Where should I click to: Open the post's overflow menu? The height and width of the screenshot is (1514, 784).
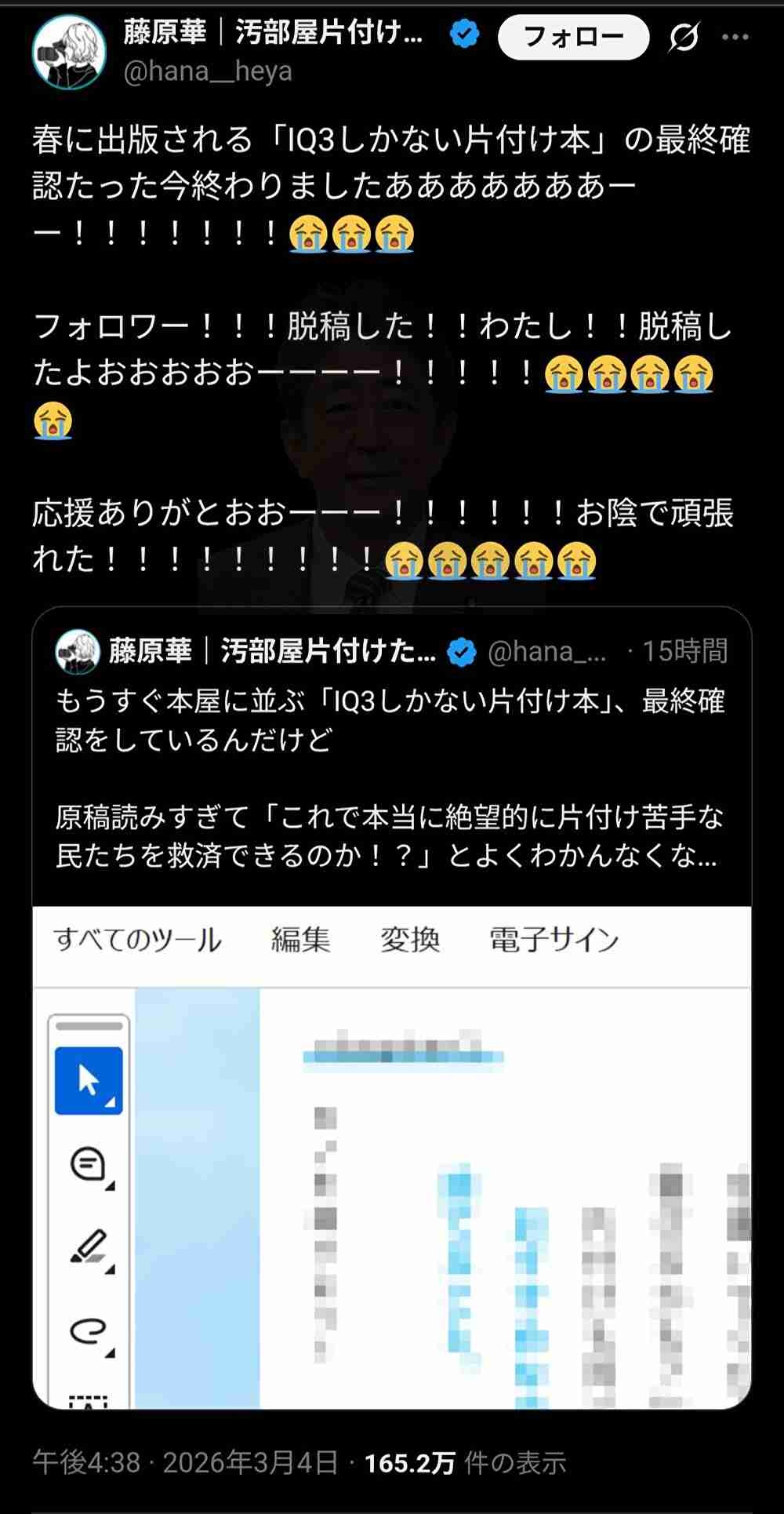(735, 37)
